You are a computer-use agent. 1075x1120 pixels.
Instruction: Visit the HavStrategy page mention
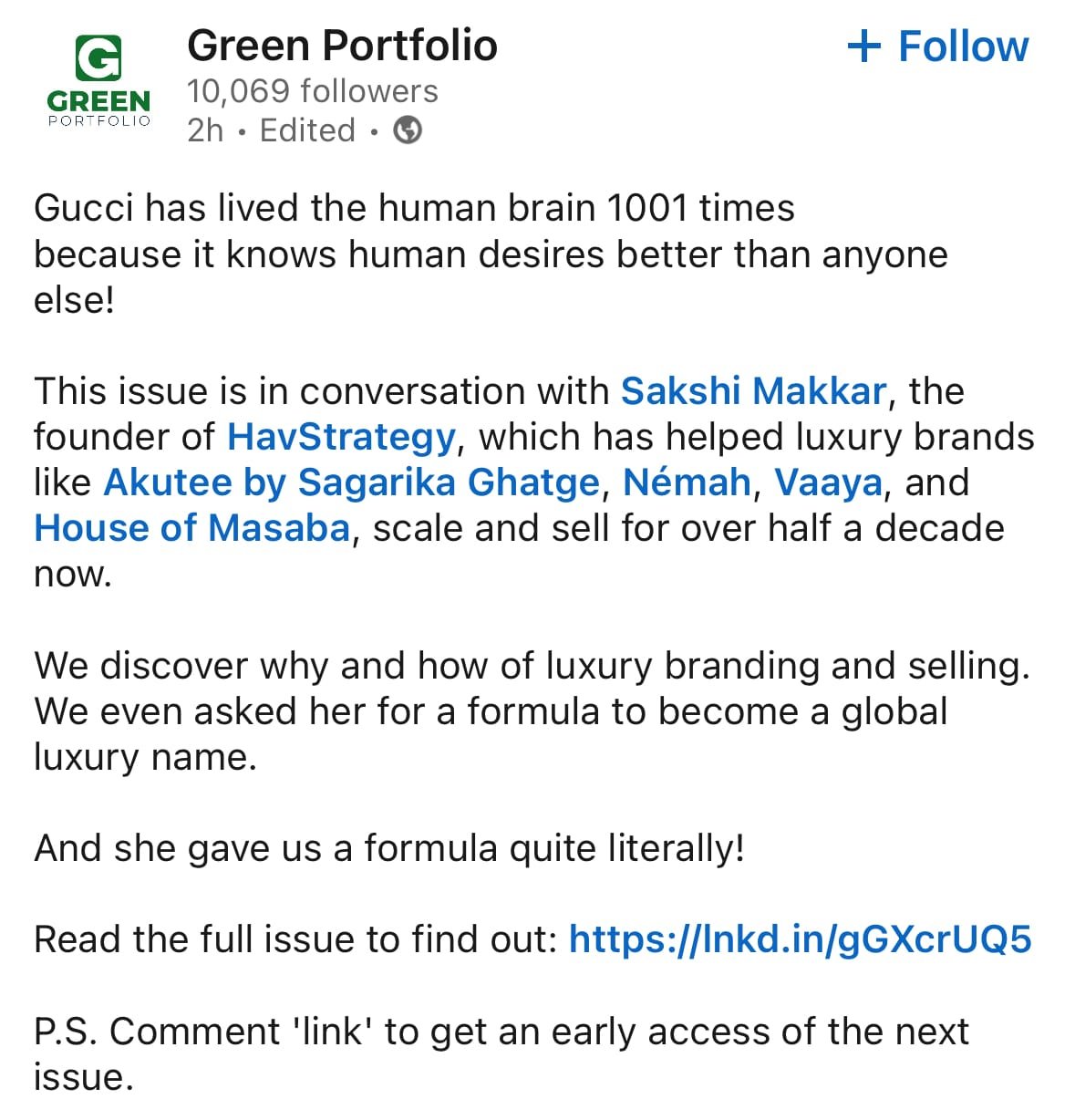(x=341, y=437)
